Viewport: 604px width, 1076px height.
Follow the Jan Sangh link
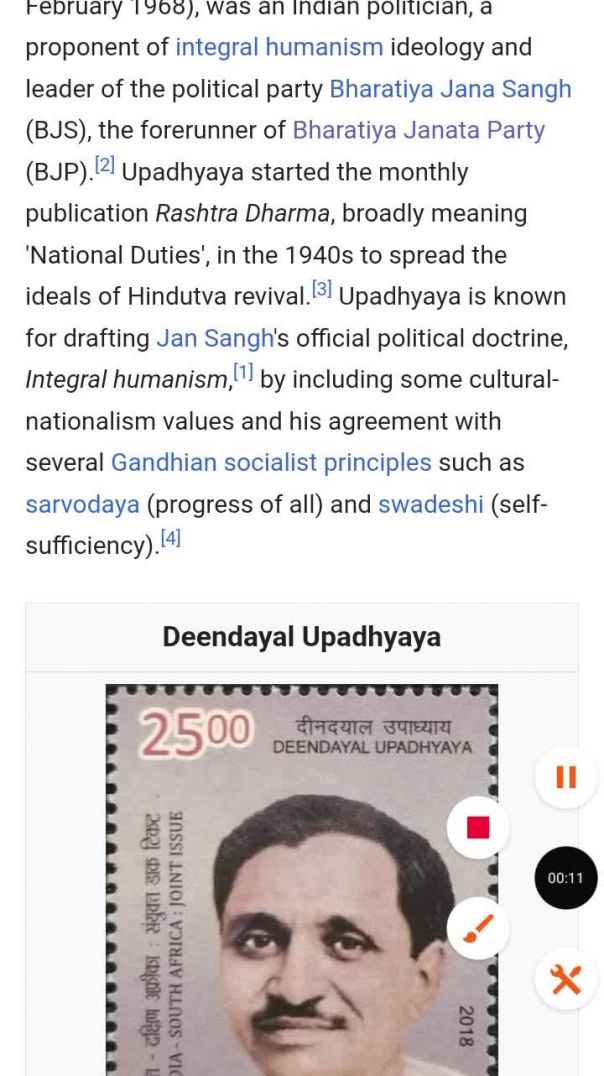[x=215, y=338]
